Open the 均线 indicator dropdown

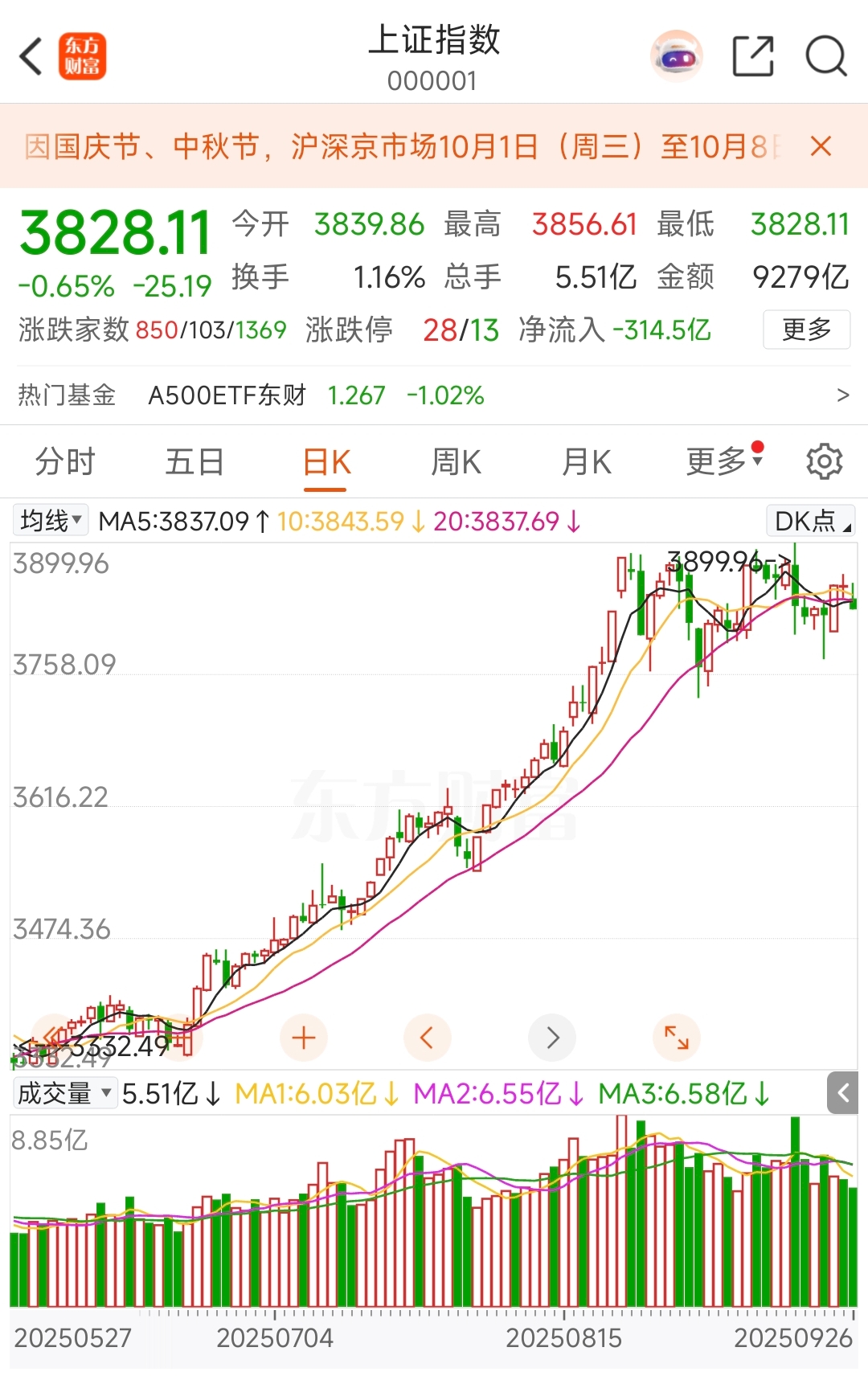[51, 521]
